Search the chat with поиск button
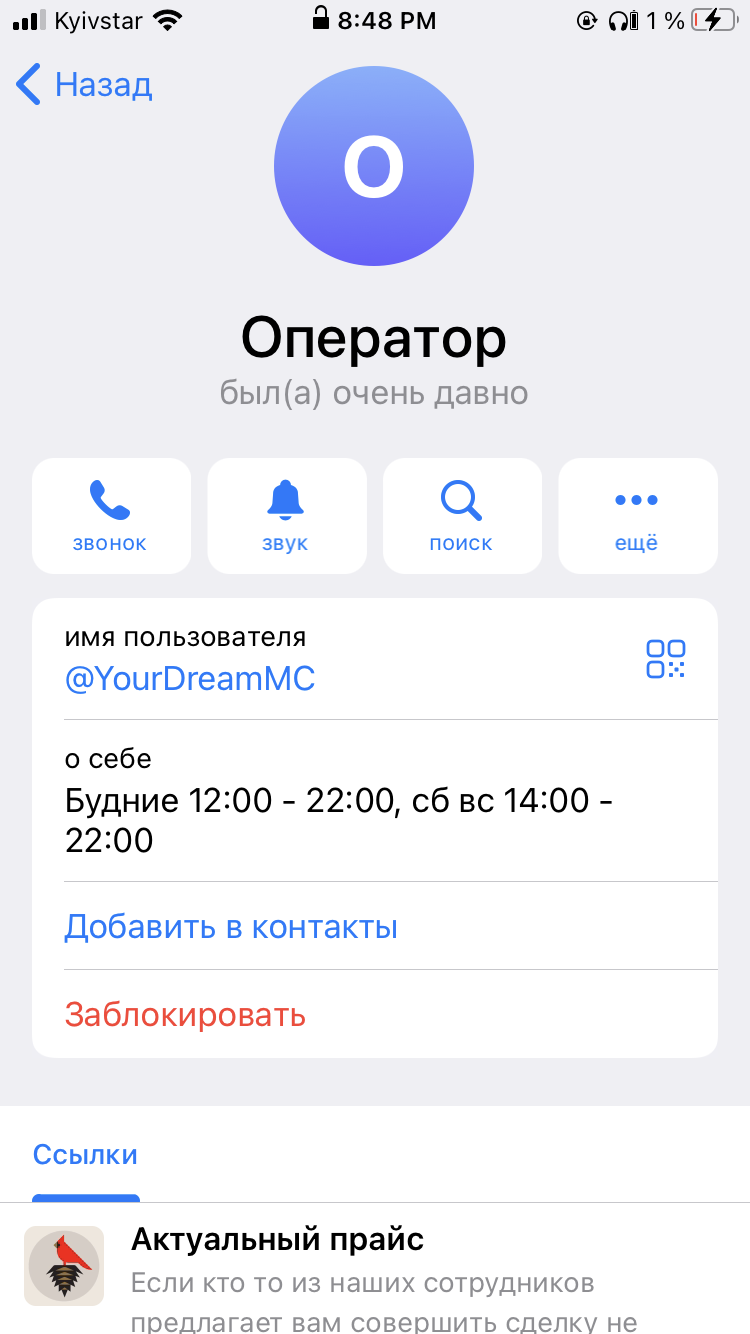 coord(462,516)
